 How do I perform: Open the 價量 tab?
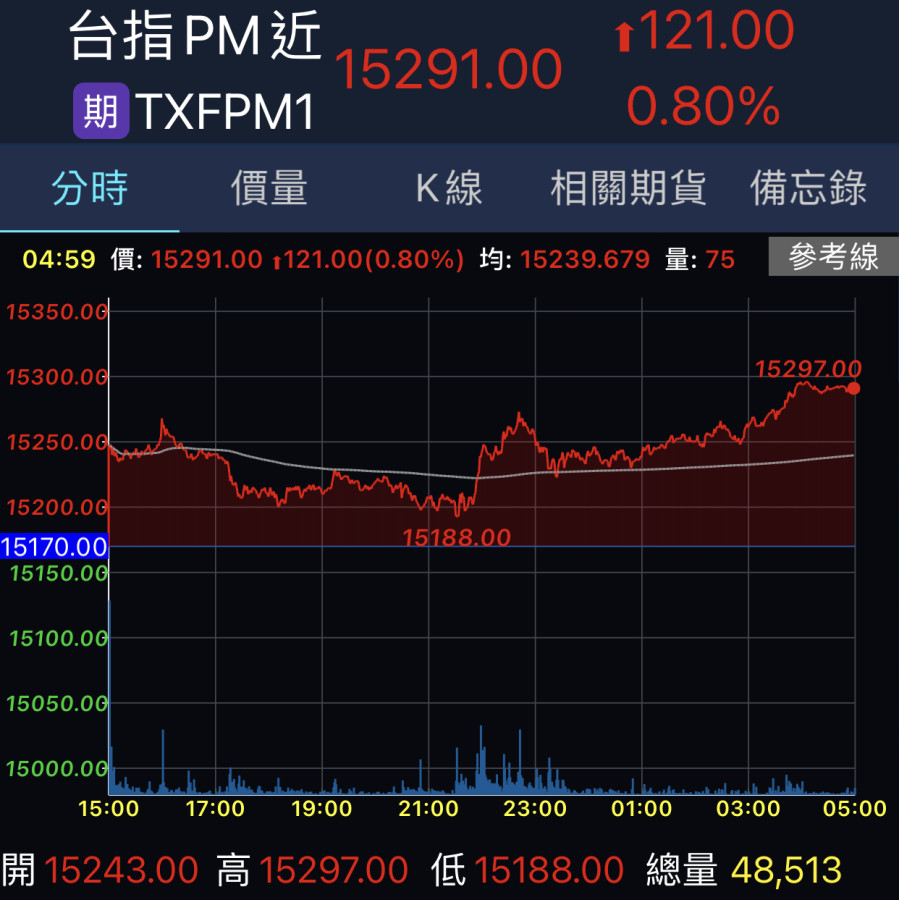(269, 188)
